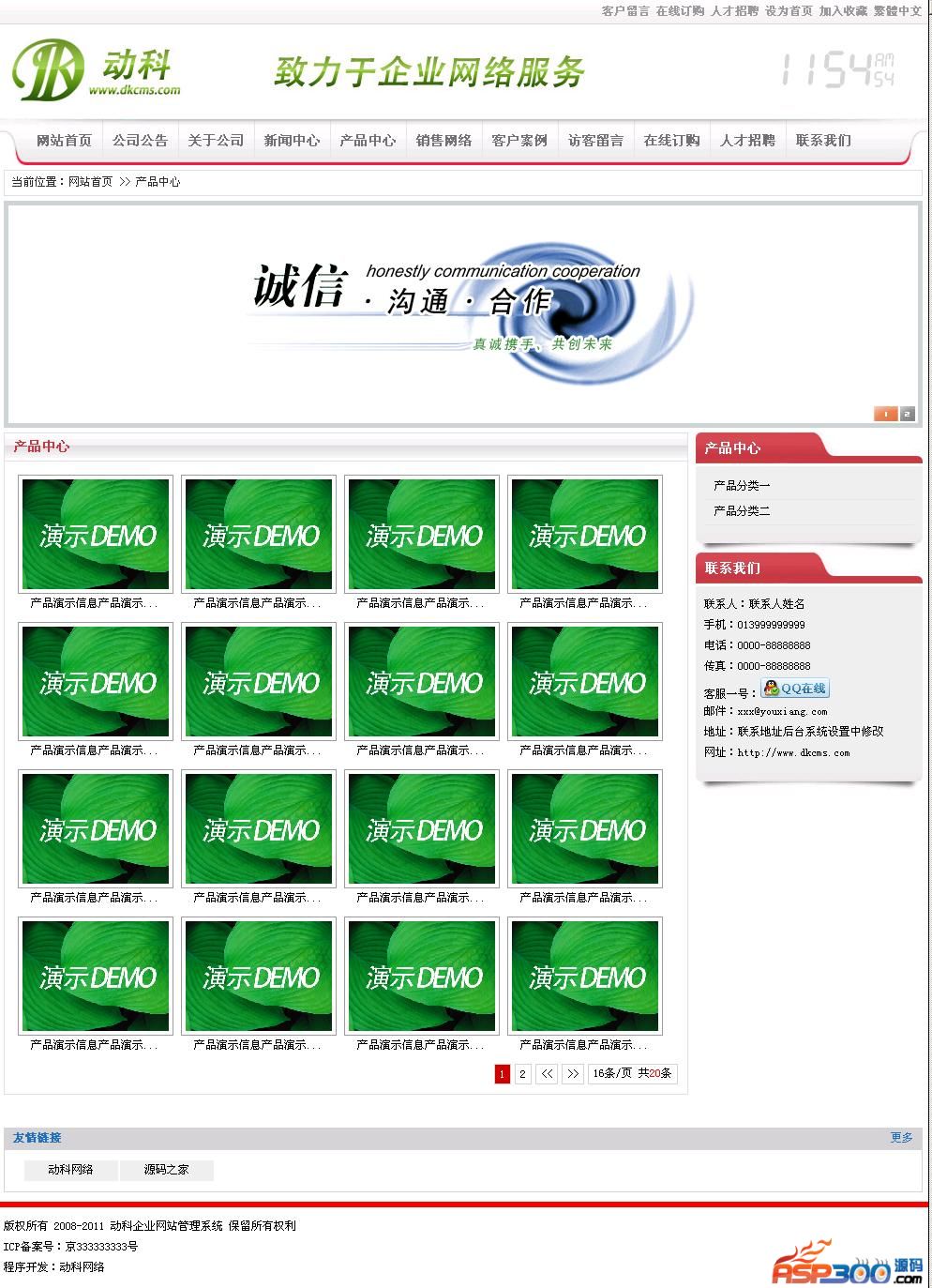Screen dimensions: 932x1288
Task: Switch language via 繁體中文
Action: click(x=897, y=11)
